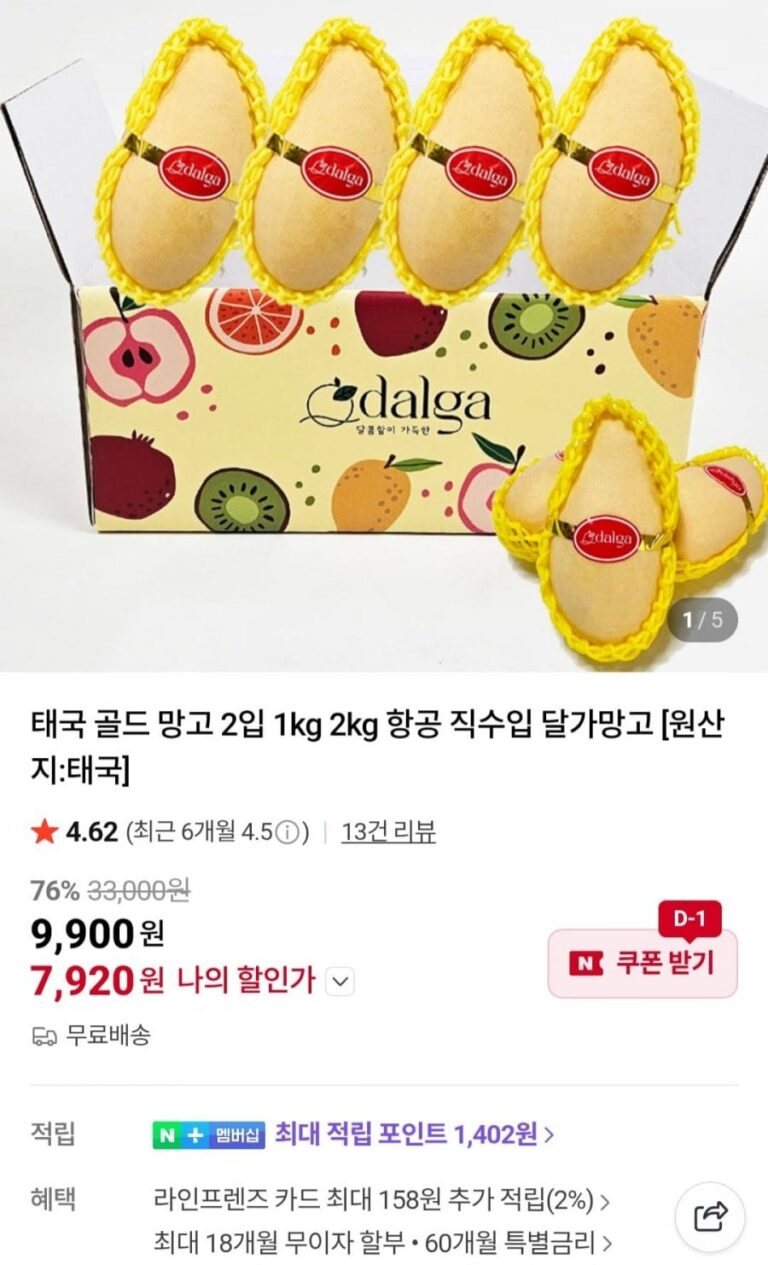The width and height of the screenshot is (768, 1265).
Task: Open the 13건 리뷰 reviews link
Action: 388,832
